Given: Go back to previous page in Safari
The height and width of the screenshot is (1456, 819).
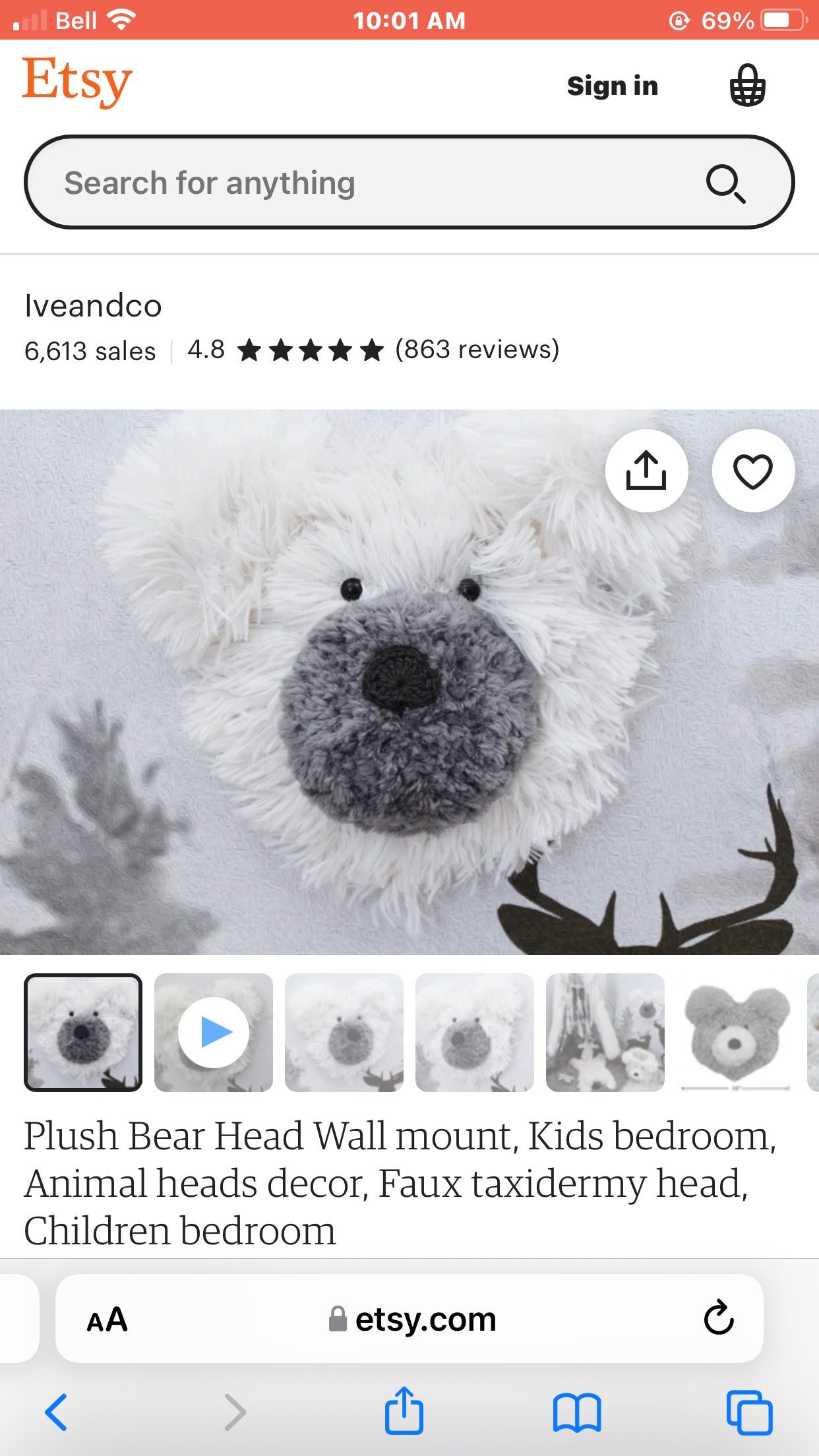Looking at the screenshot, I should click(x=56, y=1412).
